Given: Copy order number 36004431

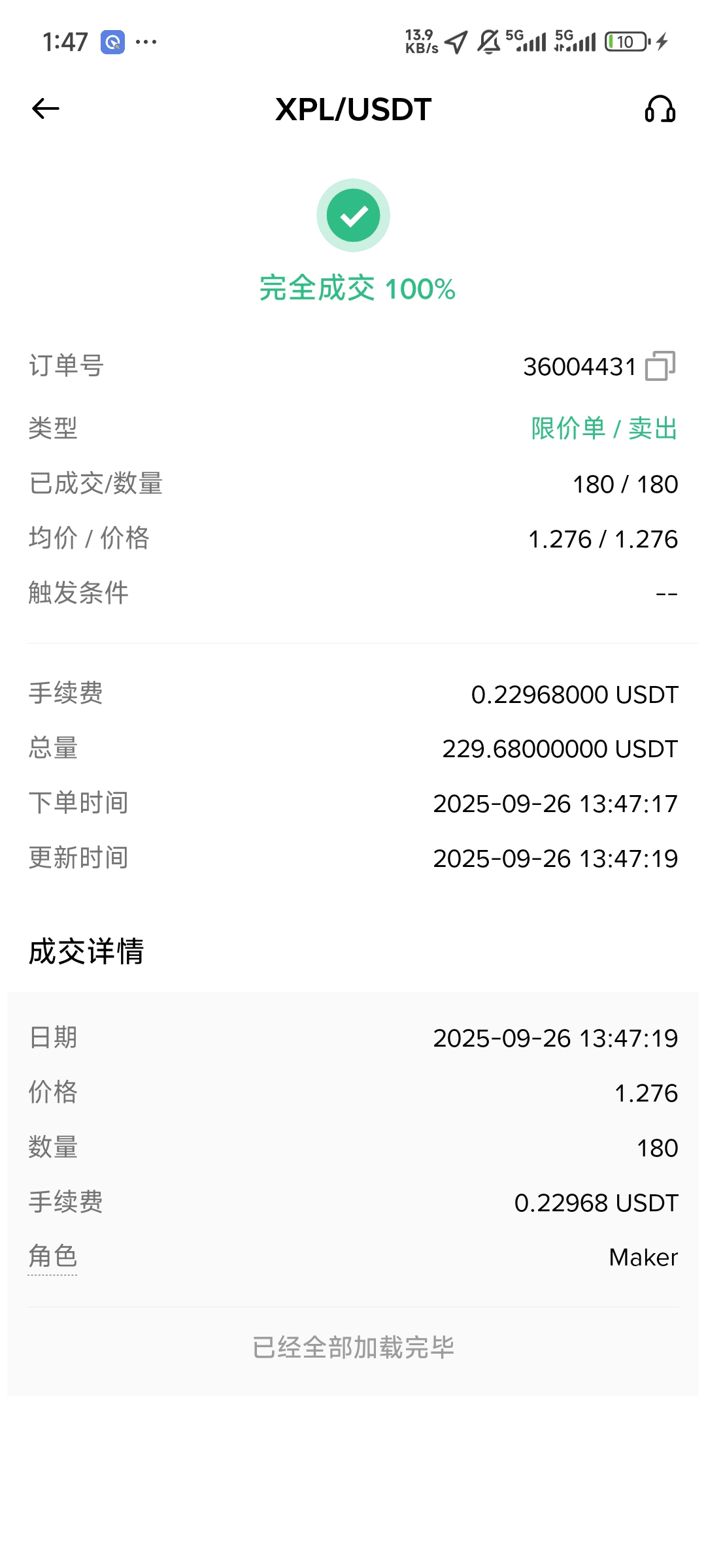Looking at the screenshot, I should coord(660,366).
